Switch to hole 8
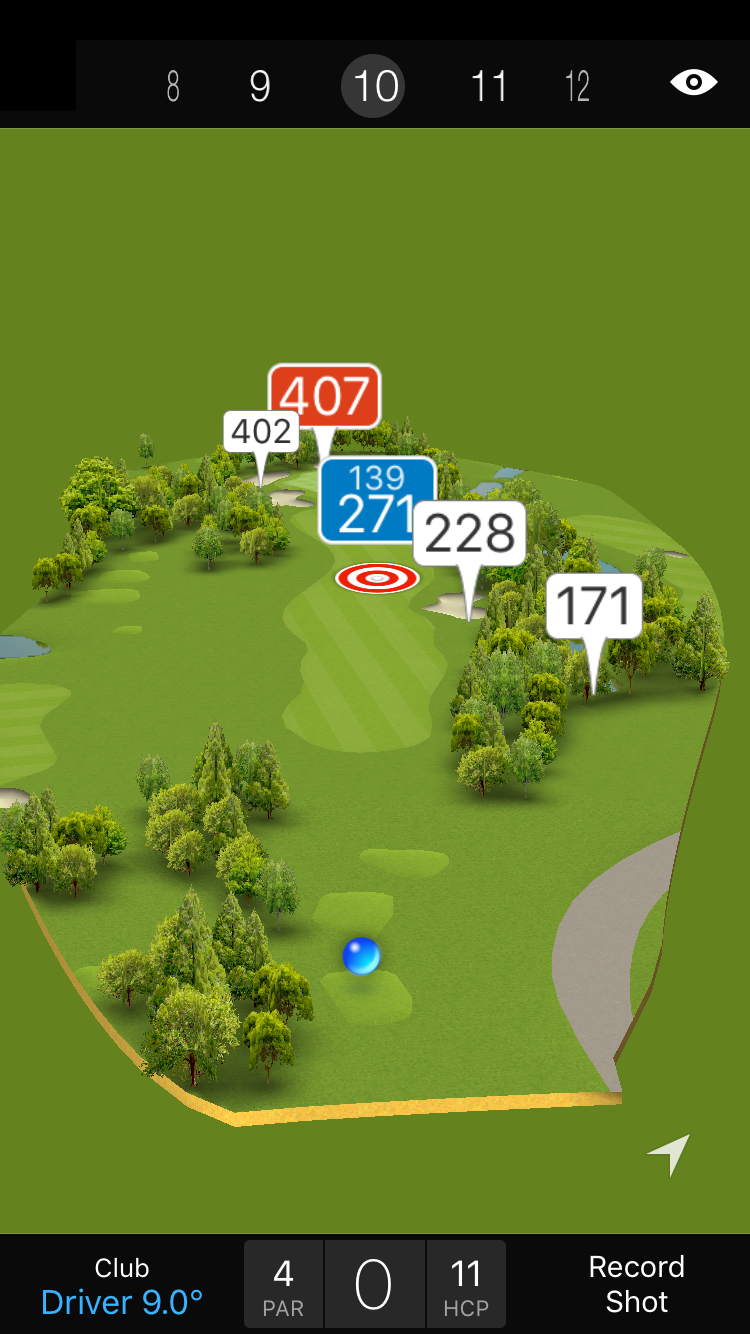Viewport: 750px width, 1334px height. point(173,87)
